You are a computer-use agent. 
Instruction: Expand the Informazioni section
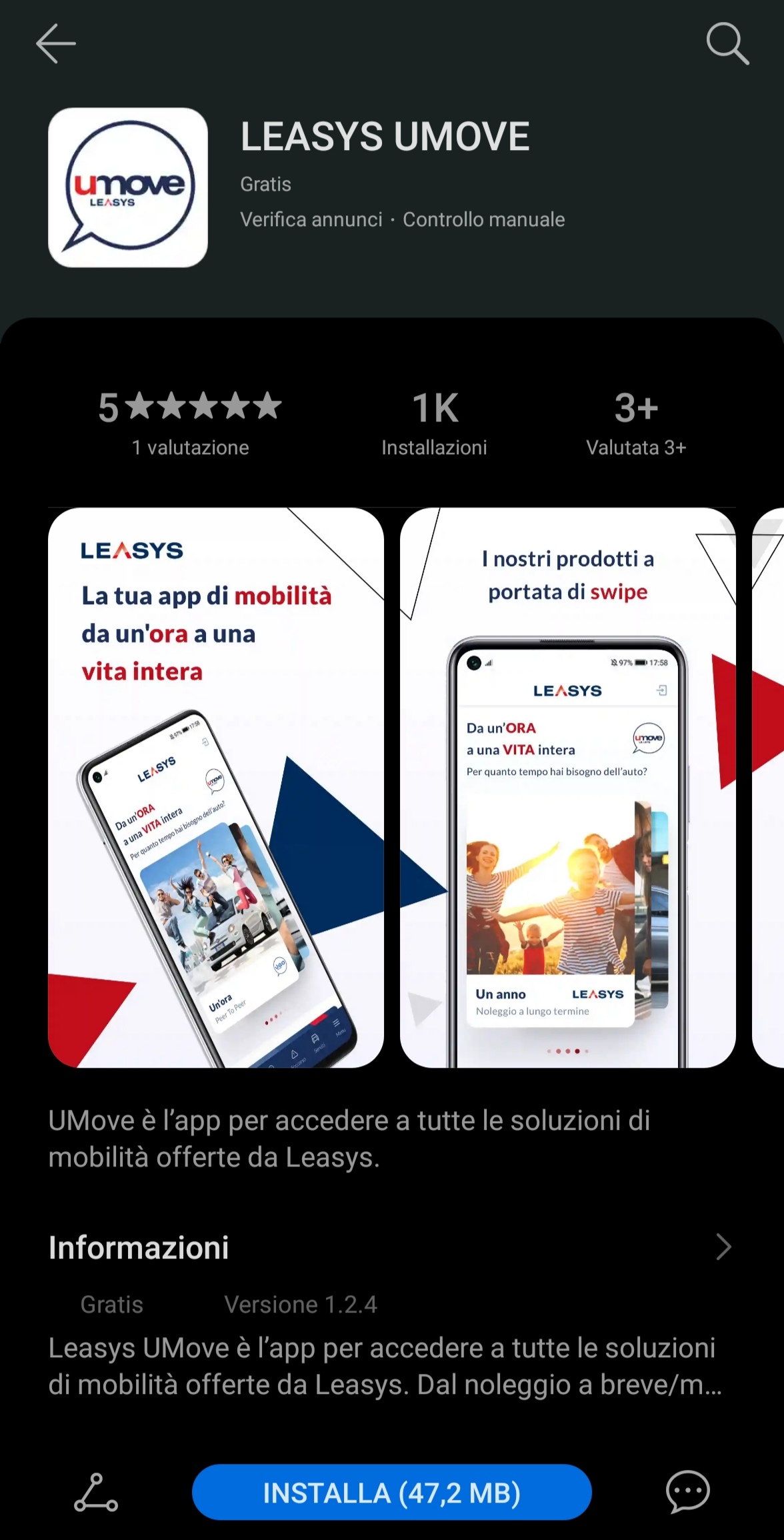tap(392, 1247)
